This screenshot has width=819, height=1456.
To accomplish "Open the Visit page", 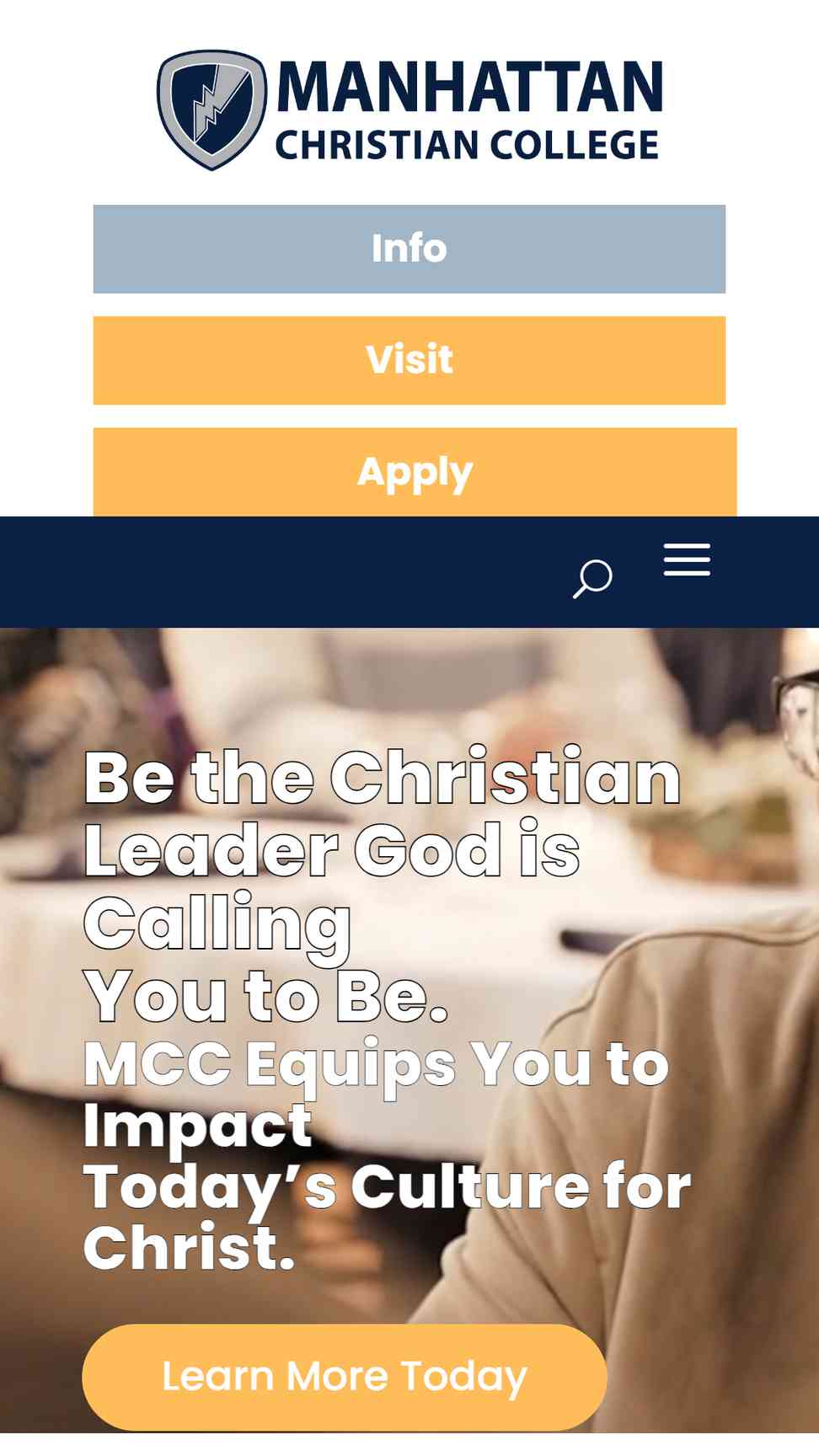I will click(x=409, y=361).
